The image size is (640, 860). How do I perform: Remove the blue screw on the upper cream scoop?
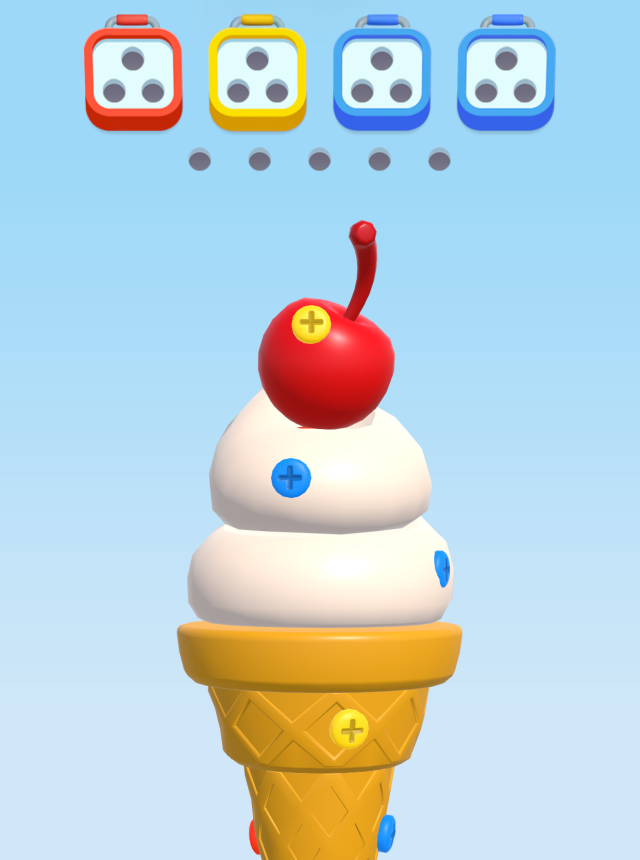coord(291,478)
